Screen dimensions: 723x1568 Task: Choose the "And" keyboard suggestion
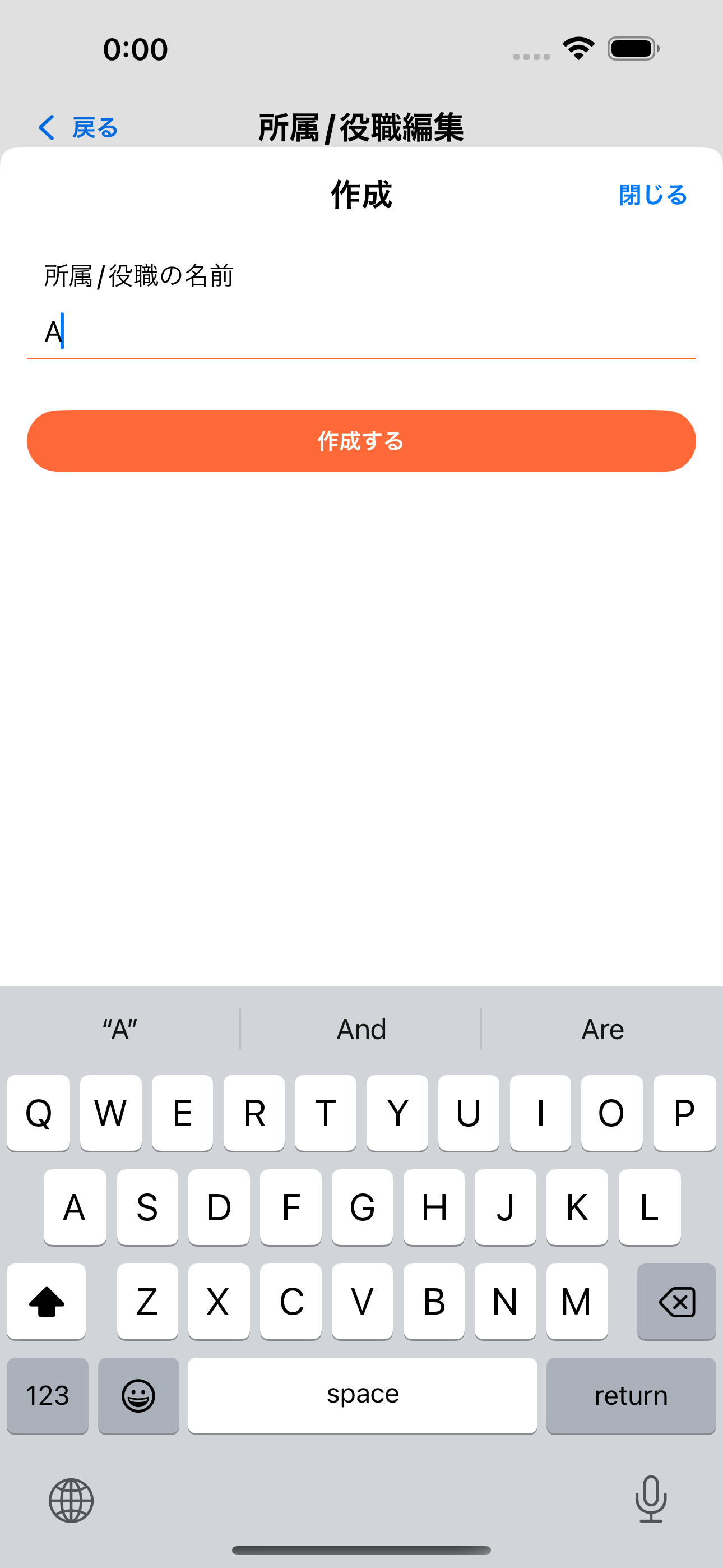361,1029
